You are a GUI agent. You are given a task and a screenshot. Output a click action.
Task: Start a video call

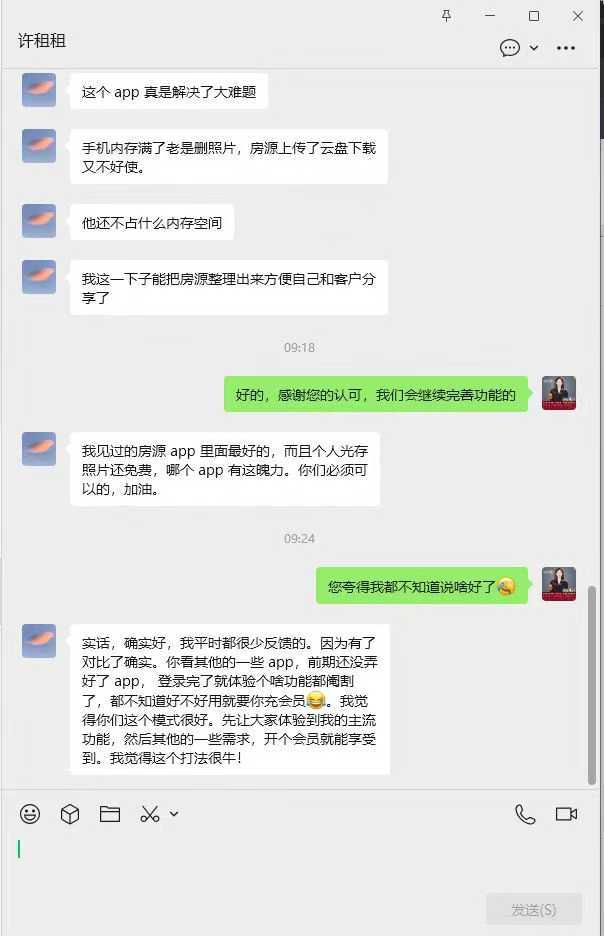[x=566, y=814]
